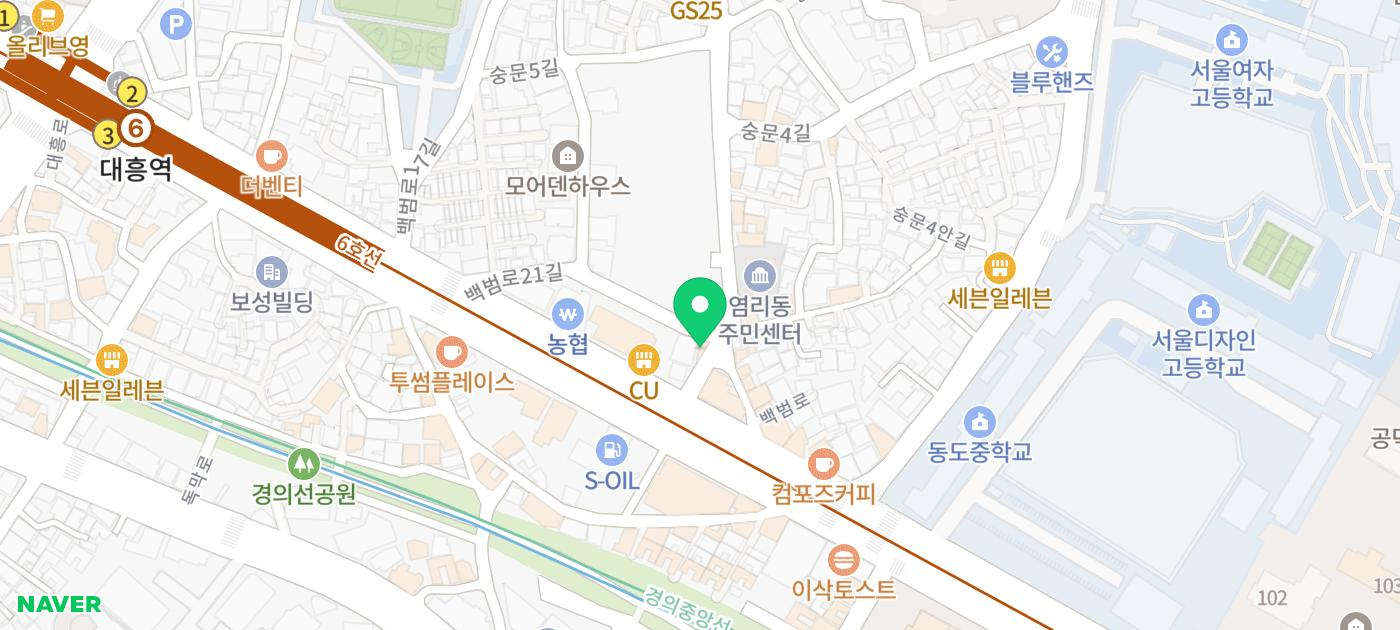1400x630 pixels.
Task: Open the 컴포즈커피 cafe marker
Action: (823, 463)
